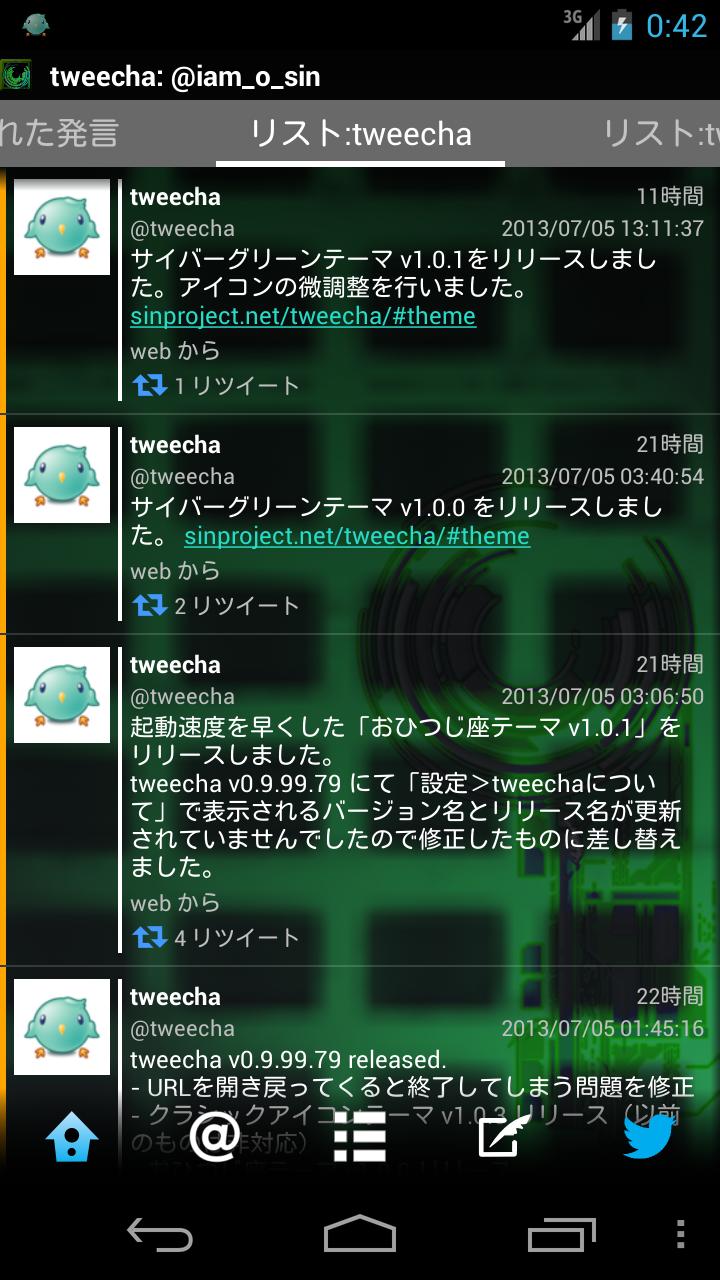This screenshot has width=720, height=1280.
Task: Tap the home icon in bottom bar
Action: click(x=72, y=1137)
